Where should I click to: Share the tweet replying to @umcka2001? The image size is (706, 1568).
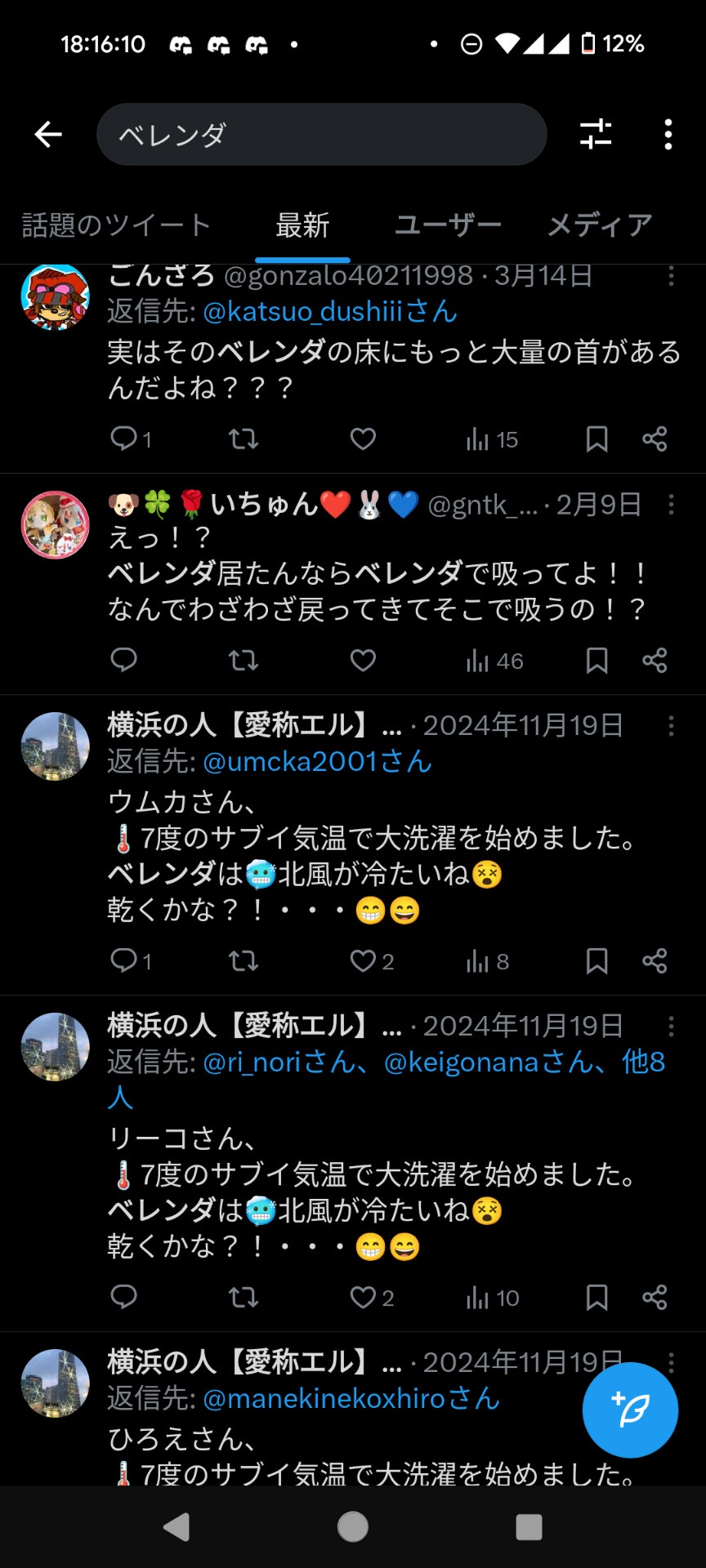[655, 961]
